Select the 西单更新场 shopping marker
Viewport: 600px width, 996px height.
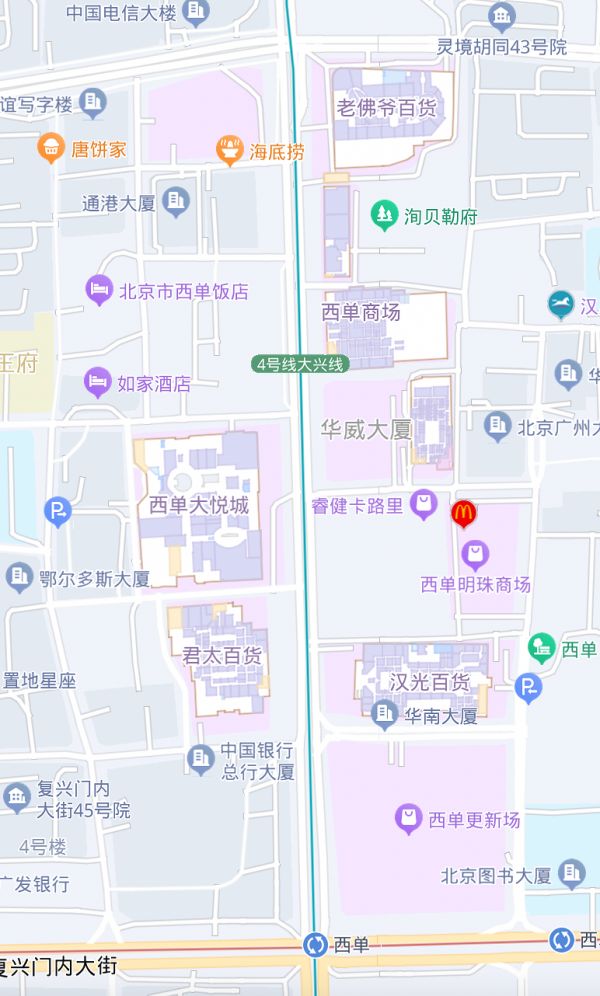click(407, 819)
